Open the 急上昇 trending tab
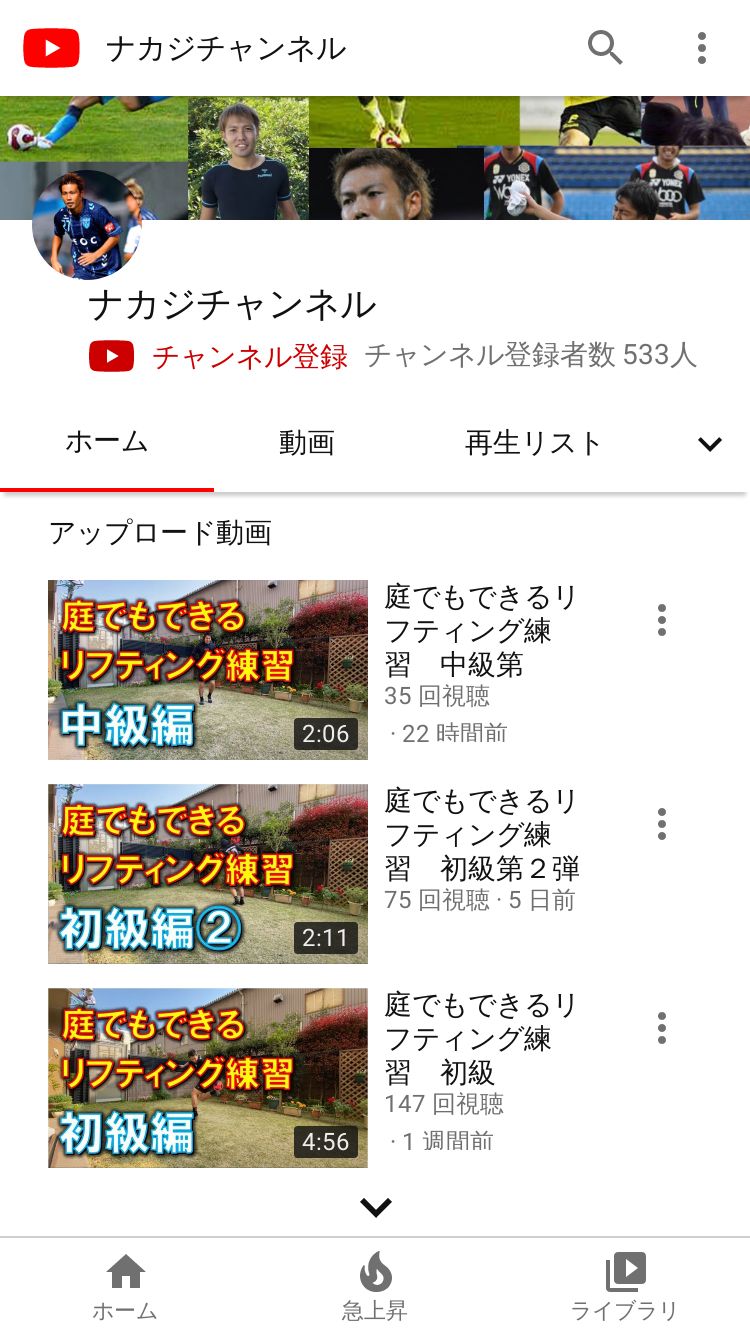The image size is (750, 1334). coord(375,1286)
